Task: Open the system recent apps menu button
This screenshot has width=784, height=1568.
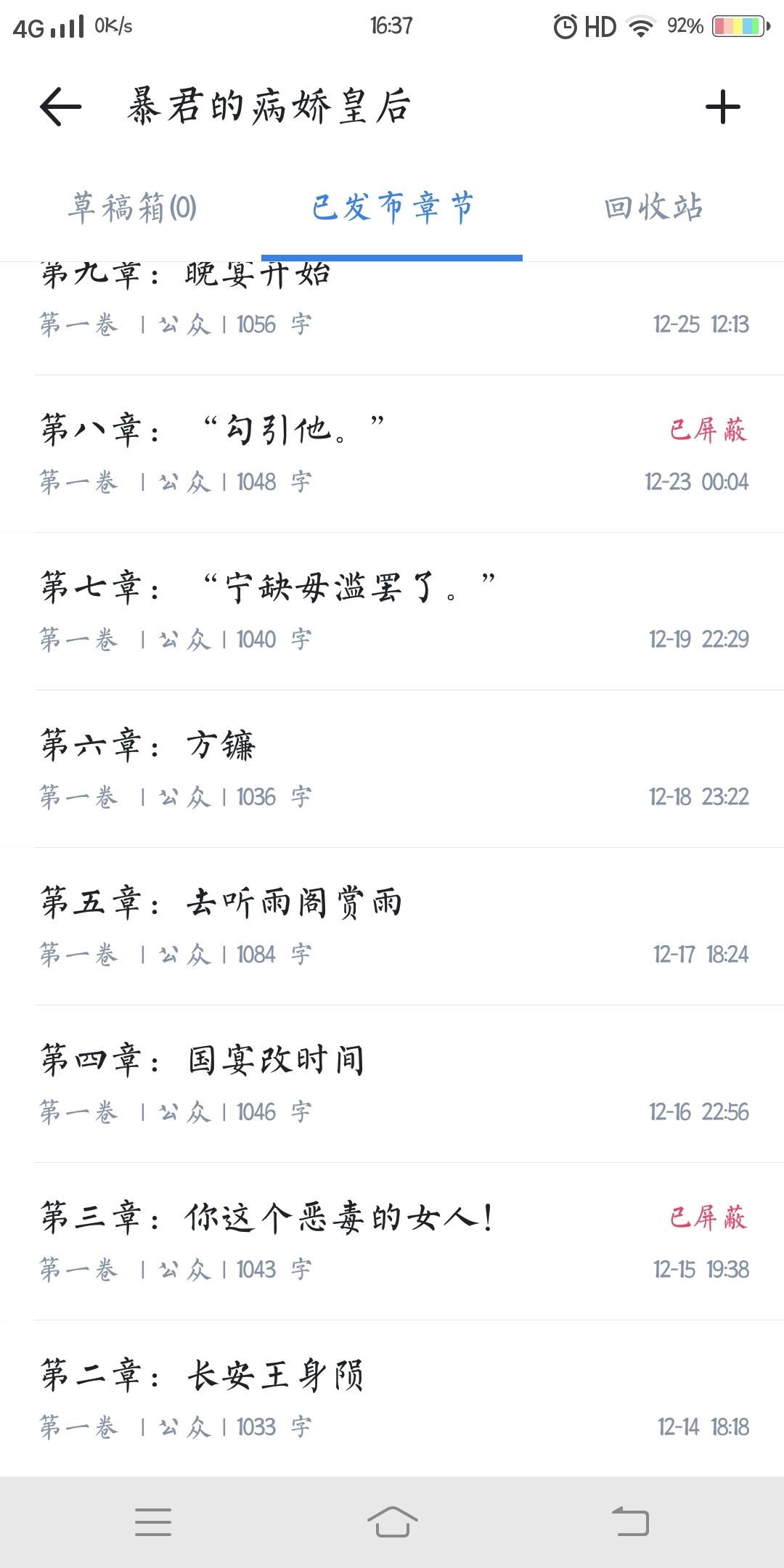Action: tap(153, 1522)
